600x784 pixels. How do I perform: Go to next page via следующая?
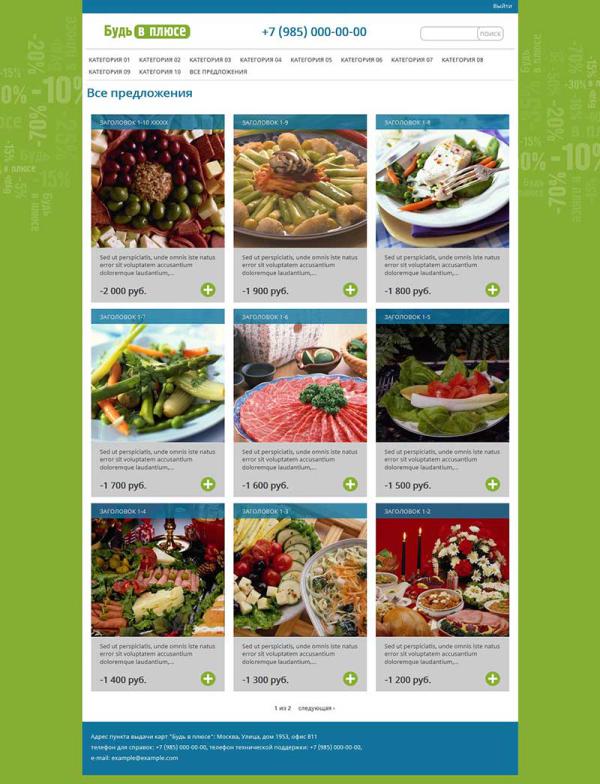316,708
